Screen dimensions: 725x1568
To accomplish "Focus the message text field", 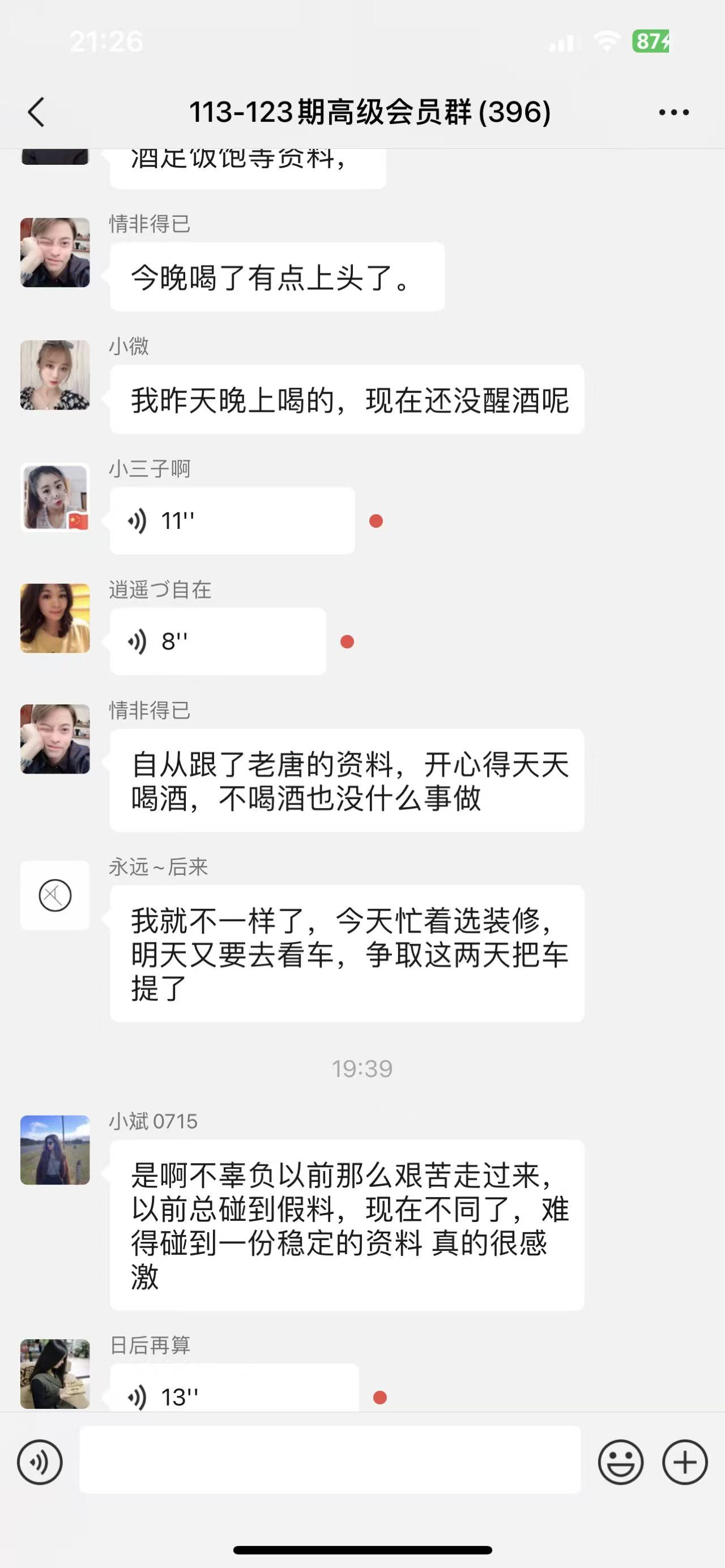I will (x=330, y=1460).
